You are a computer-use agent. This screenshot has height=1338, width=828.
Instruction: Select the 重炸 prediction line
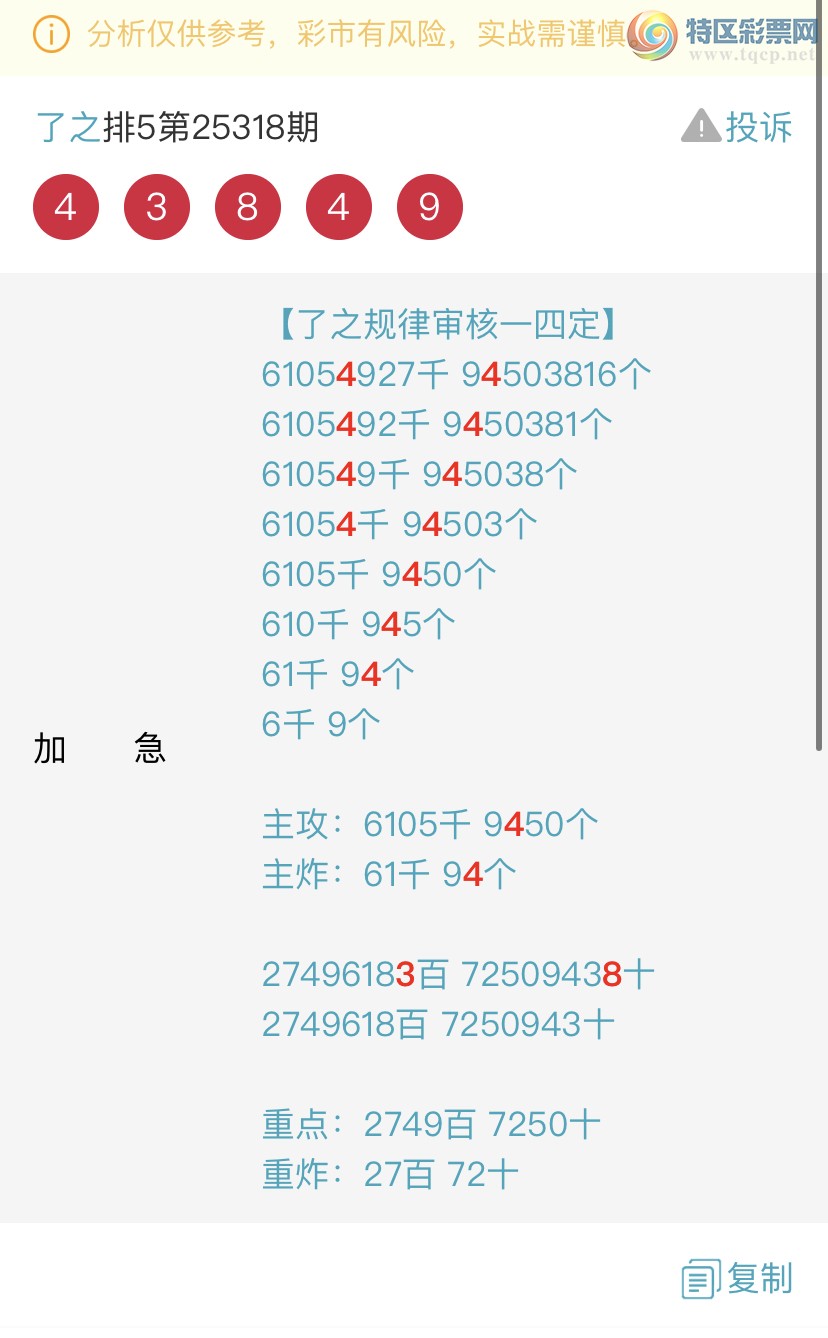coord(389,1173)
